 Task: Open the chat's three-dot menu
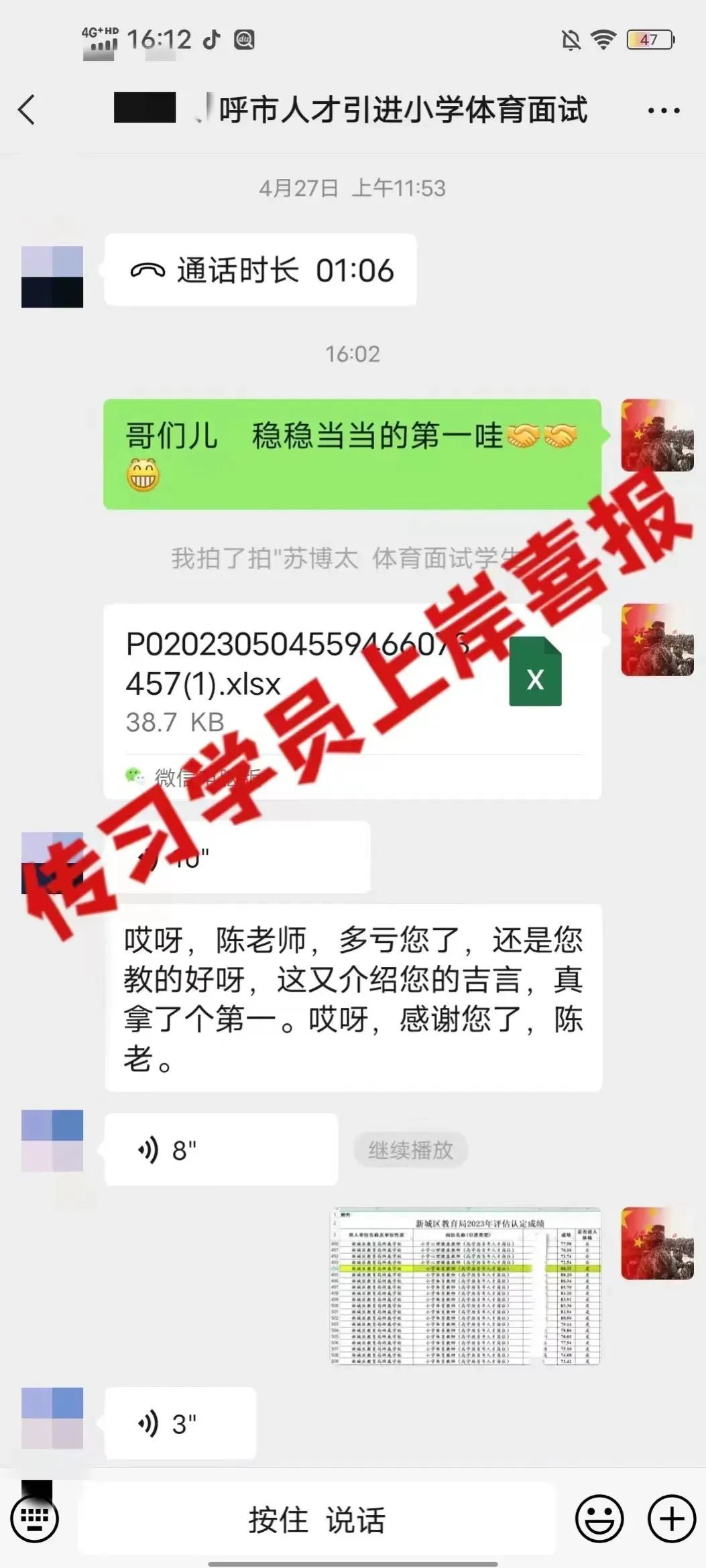pyautogui.click(x=664, y=111)
